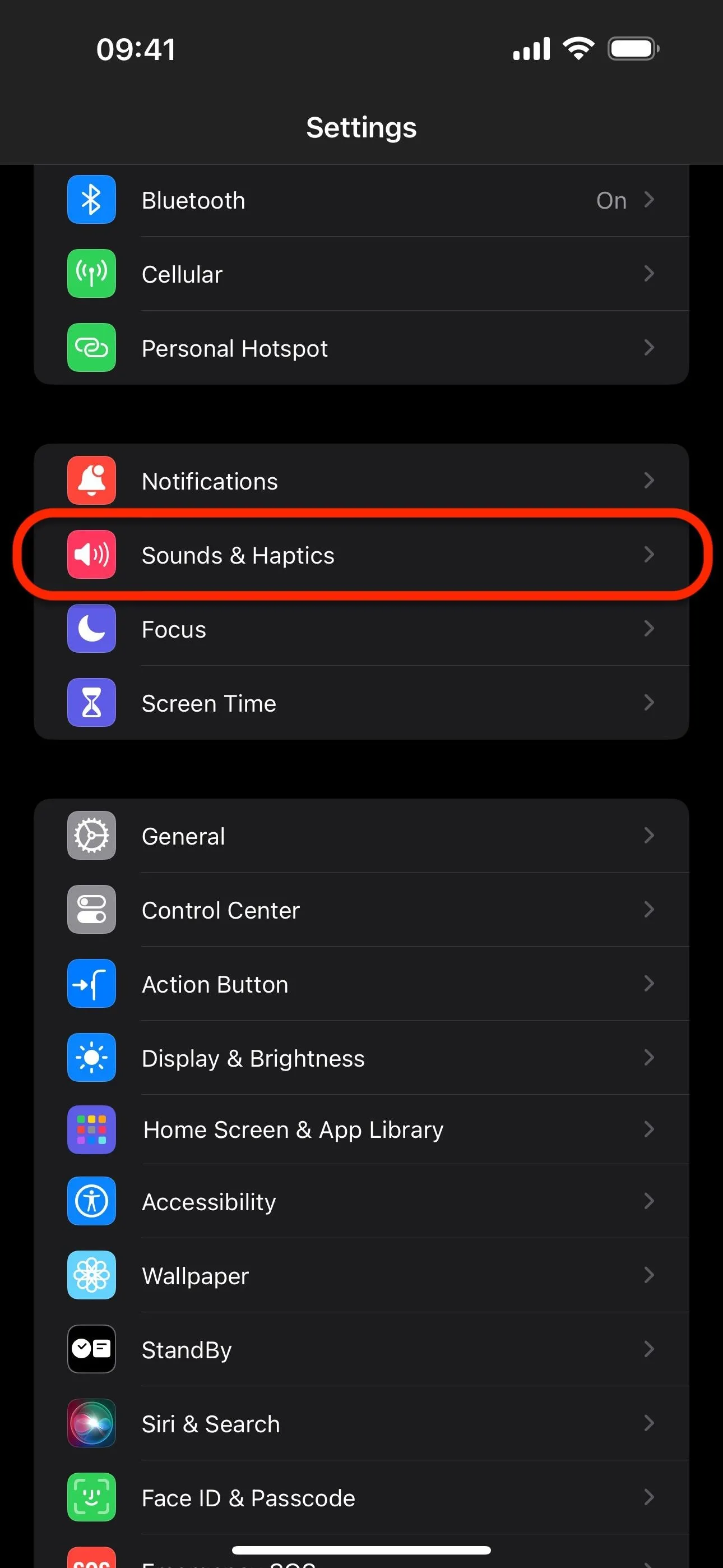Open Focus settings
The width and height of the screenshot is (723, 1568).
tap(361, 629)
